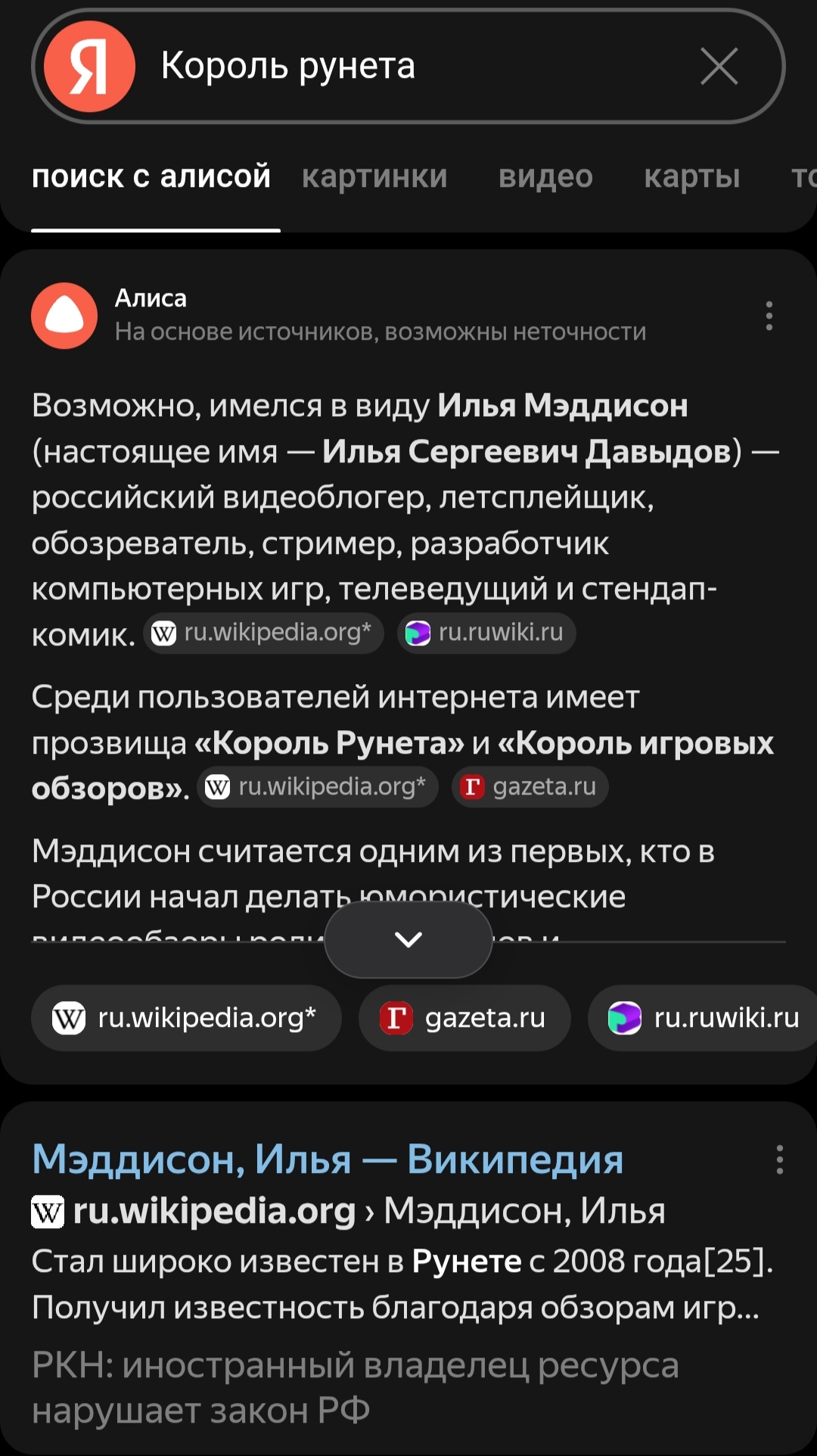Select the поиск с алисой tab
817x1456 pixels.
(151, 177)
